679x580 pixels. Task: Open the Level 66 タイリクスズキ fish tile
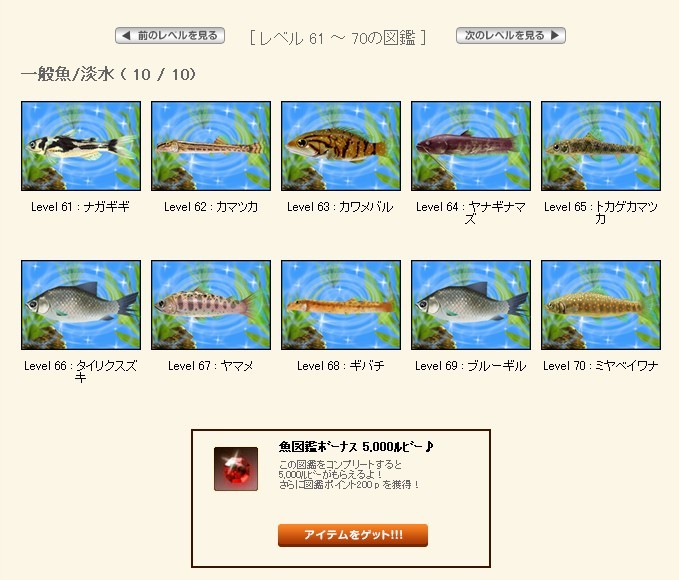[x=81, y=305]
